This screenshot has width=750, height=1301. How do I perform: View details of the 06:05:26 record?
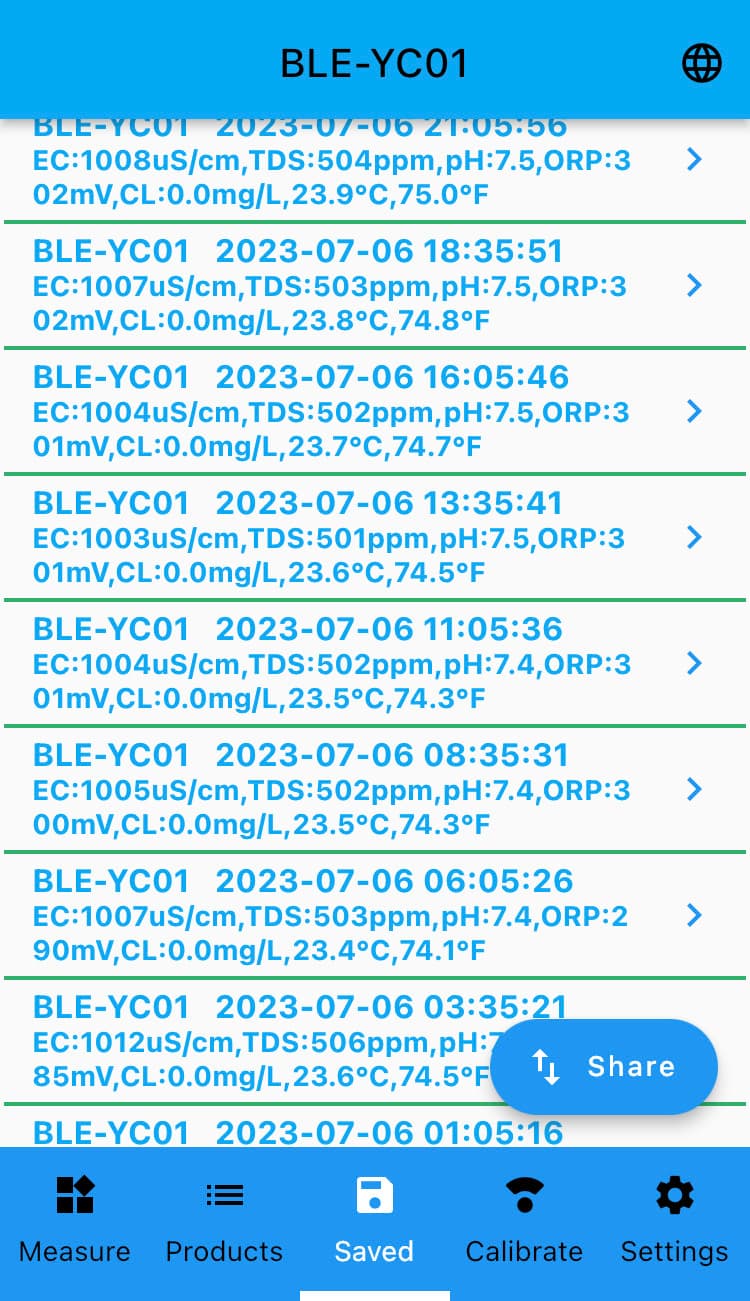point(375,915)
